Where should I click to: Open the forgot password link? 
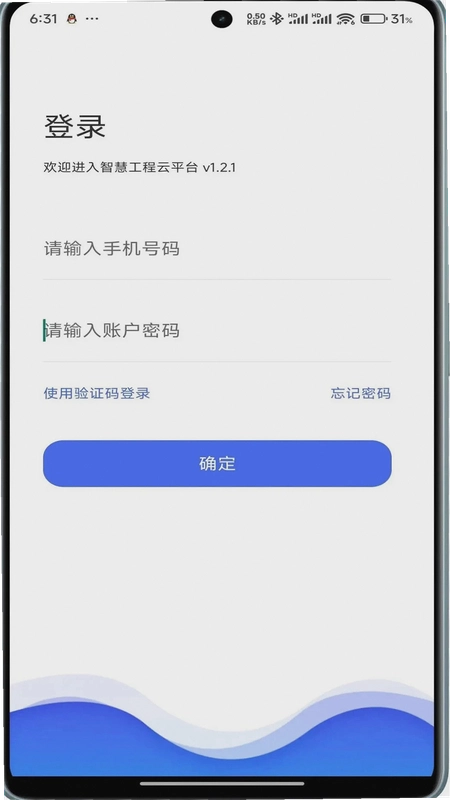361,393
